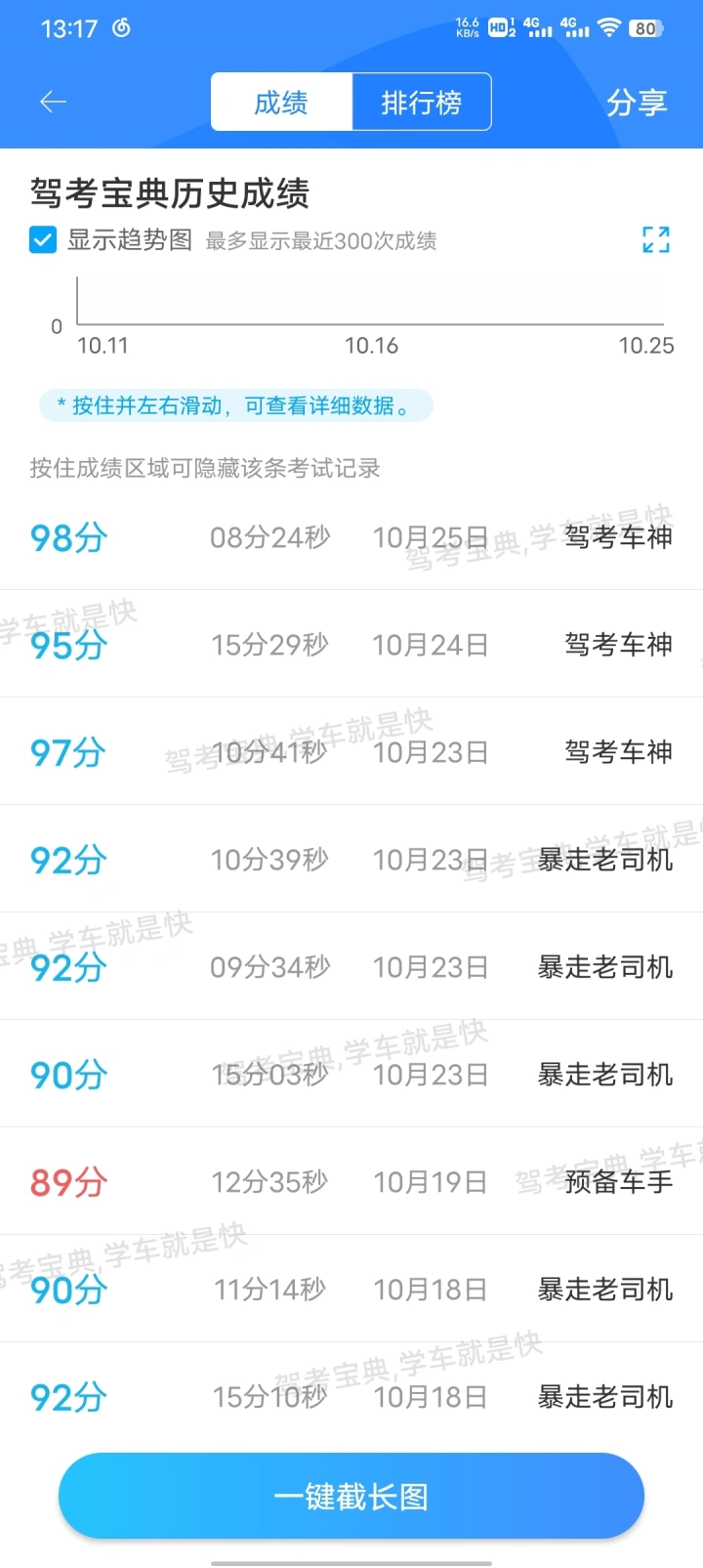
Task: Select the 成绩 tab
Action: (281, 102)
